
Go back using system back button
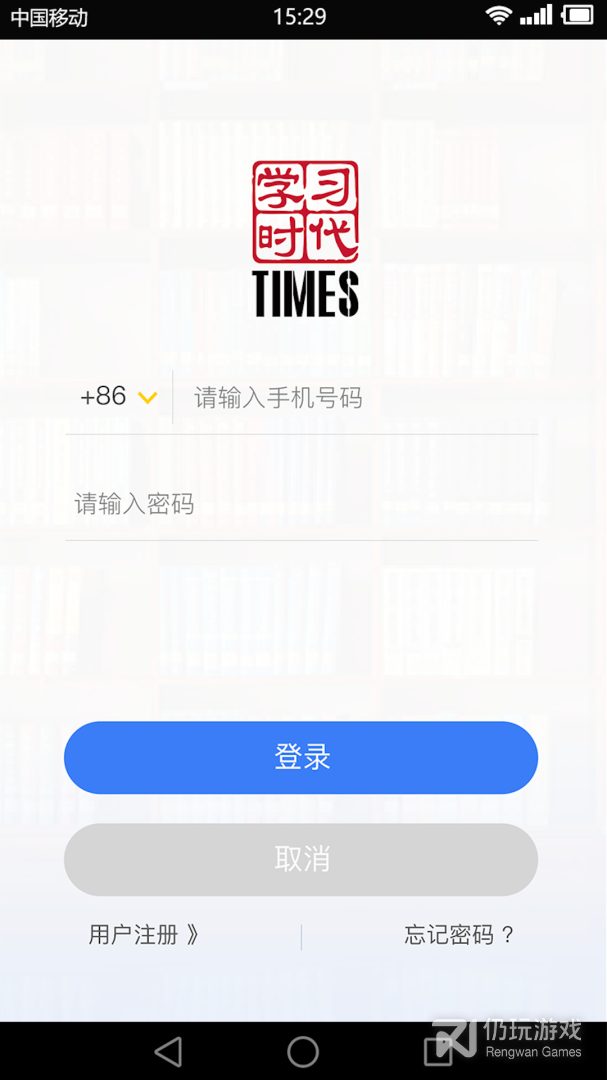[168, 1051]
